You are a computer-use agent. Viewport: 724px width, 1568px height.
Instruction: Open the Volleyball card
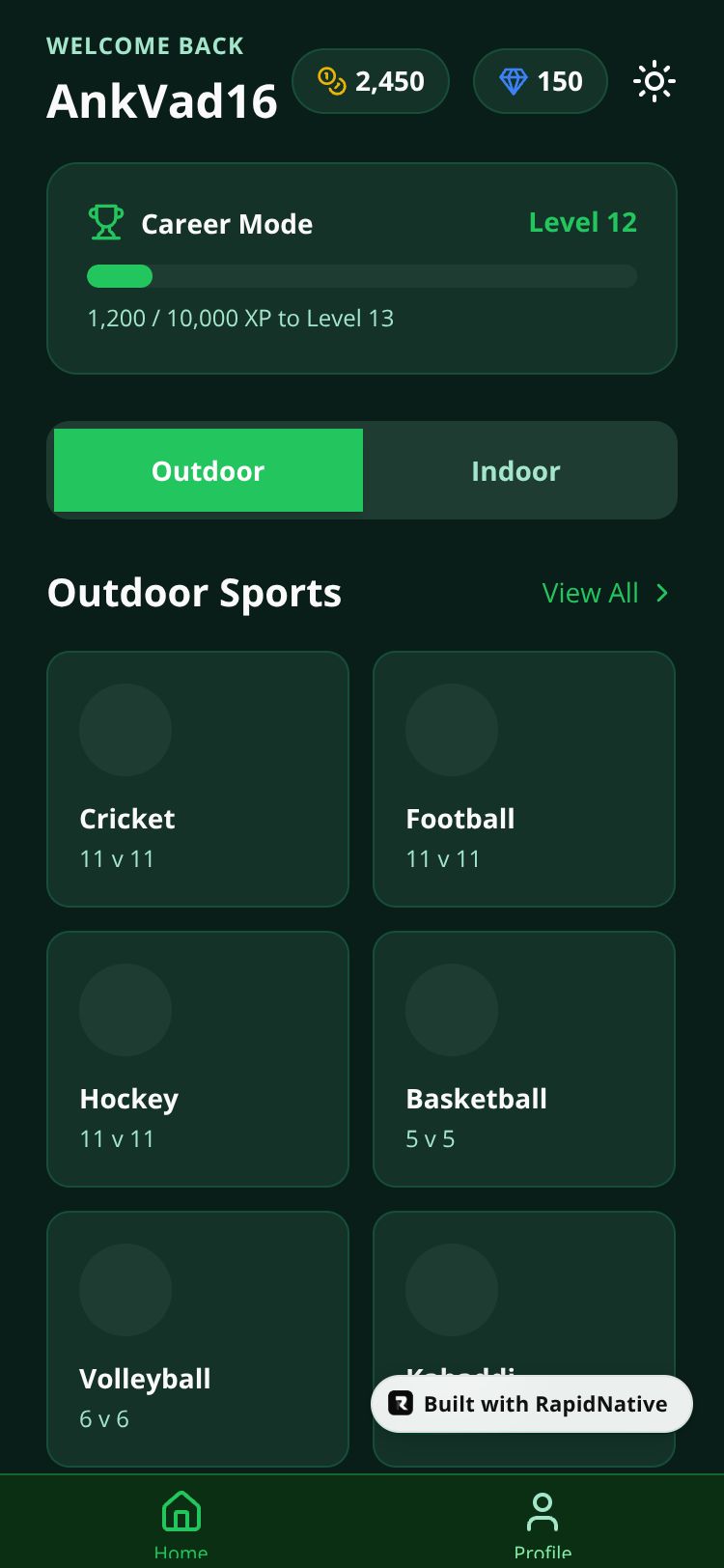coord(198,1339)
